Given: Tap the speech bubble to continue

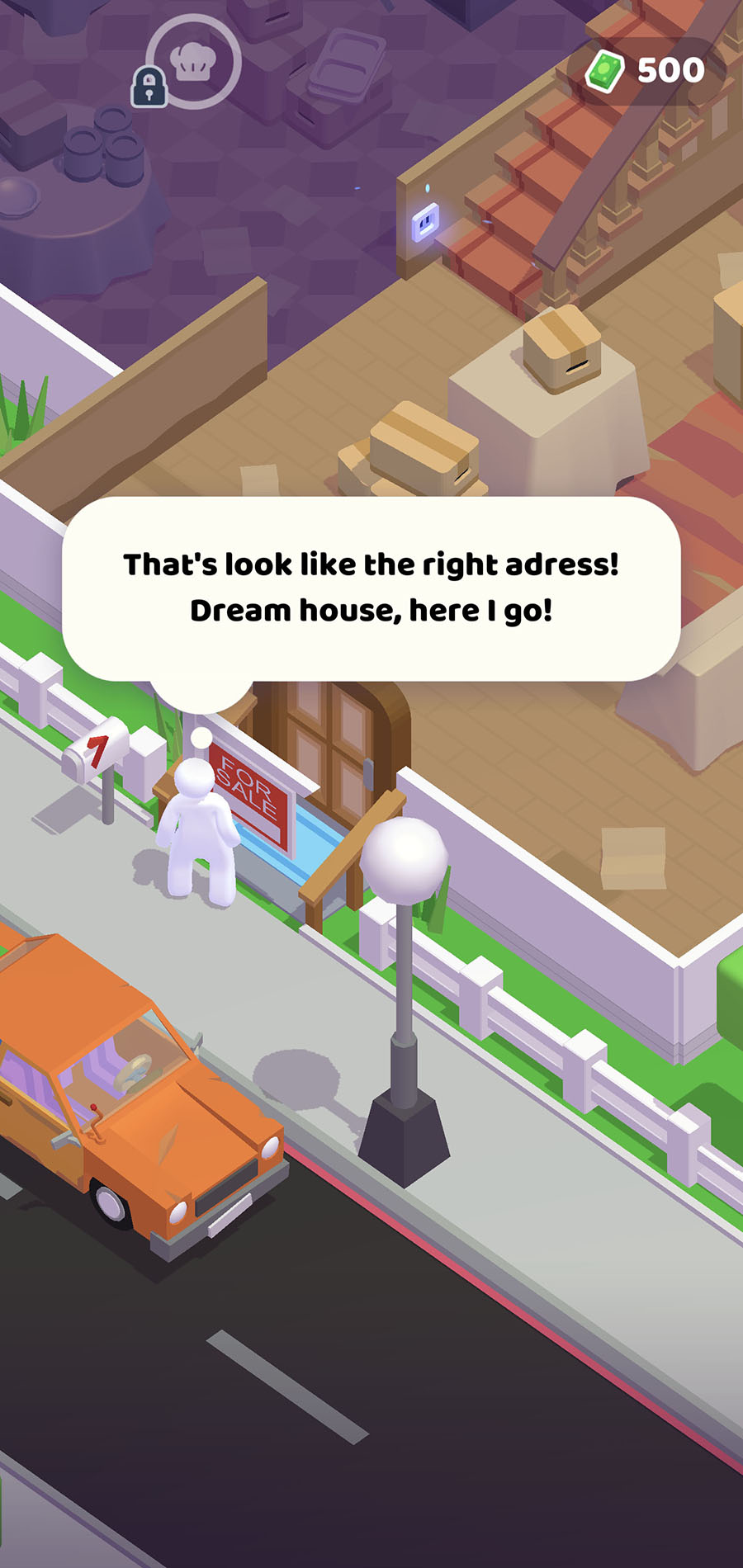Looking at the screenshot, I should point(371,588).
